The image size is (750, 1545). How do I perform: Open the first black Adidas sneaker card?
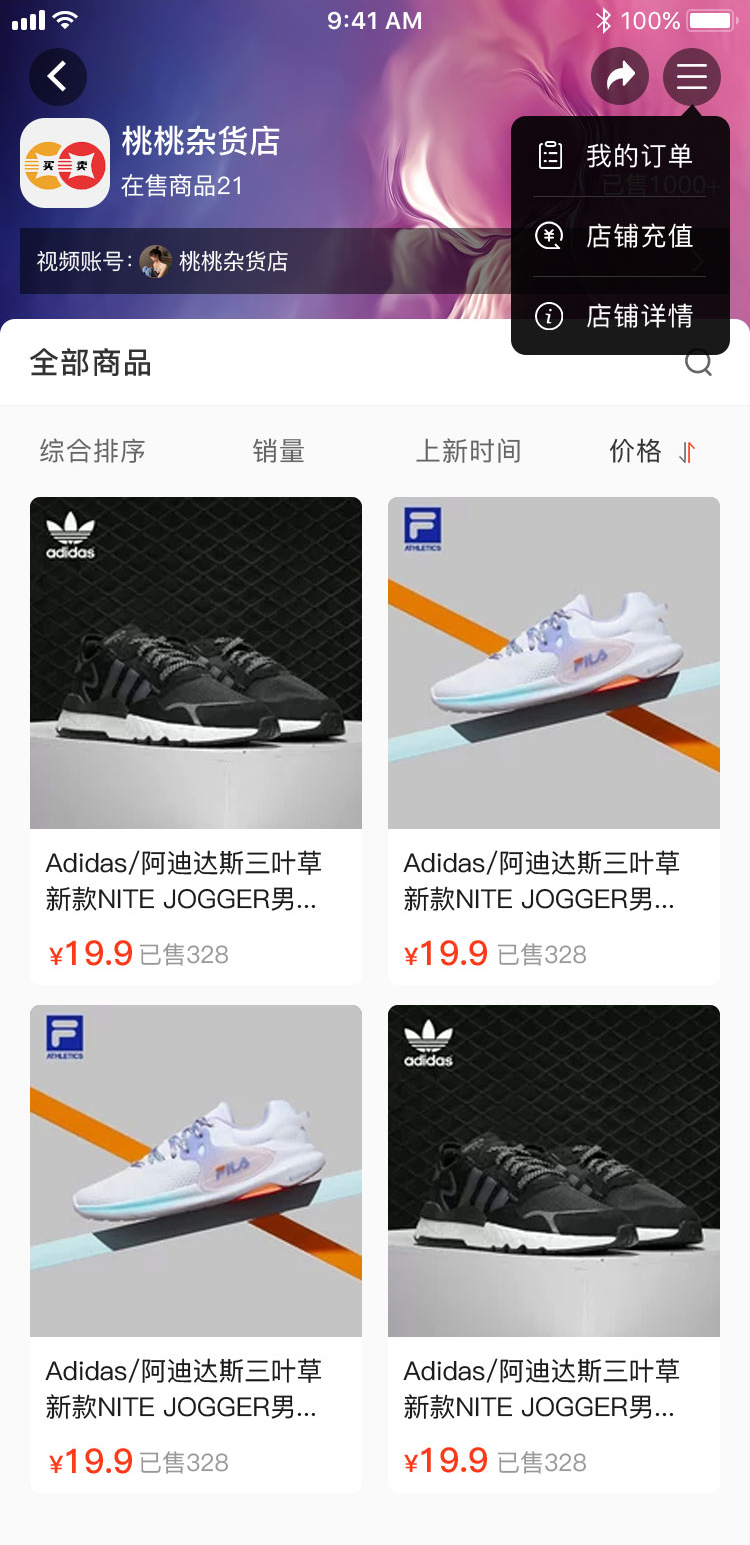click(196, 740)
